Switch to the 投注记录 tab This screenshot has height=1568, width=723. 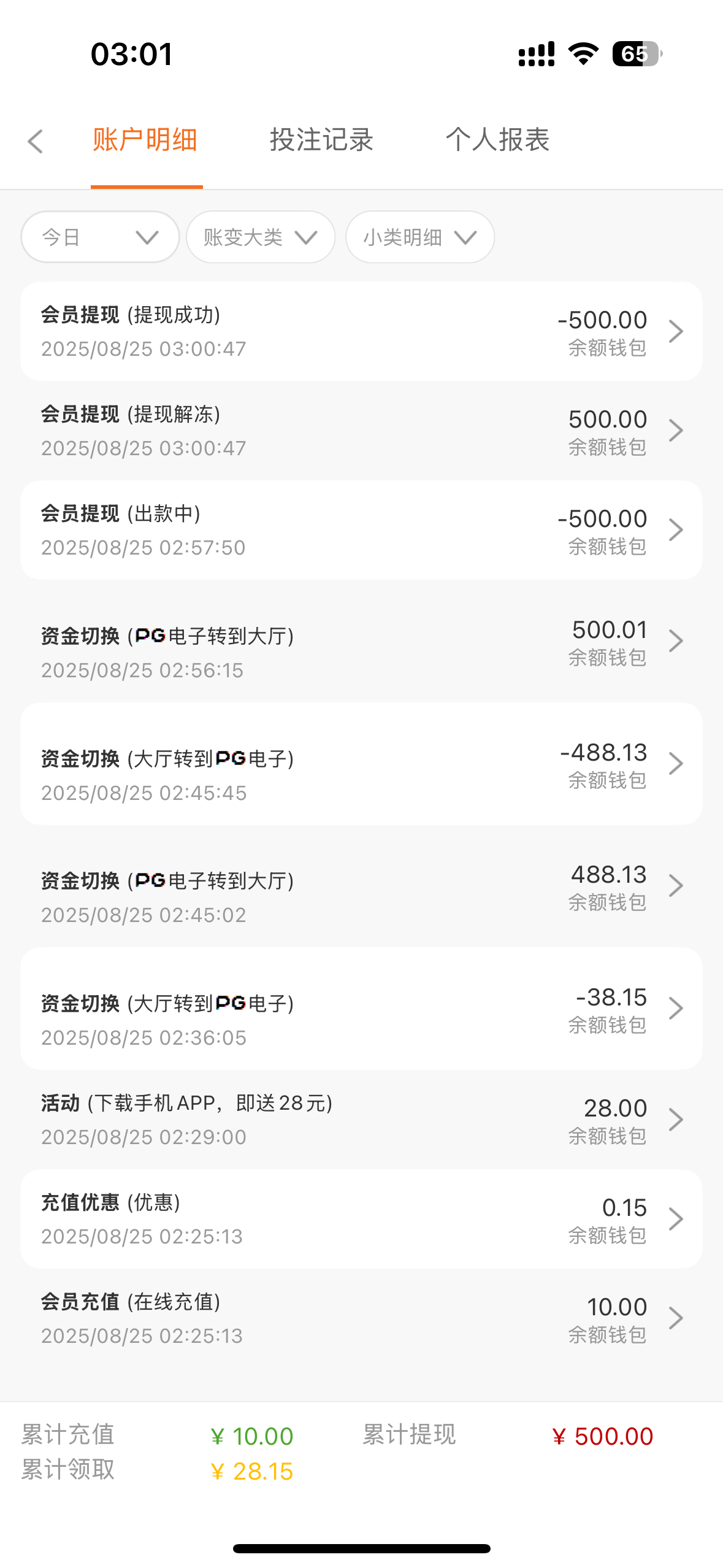[321, 140]
